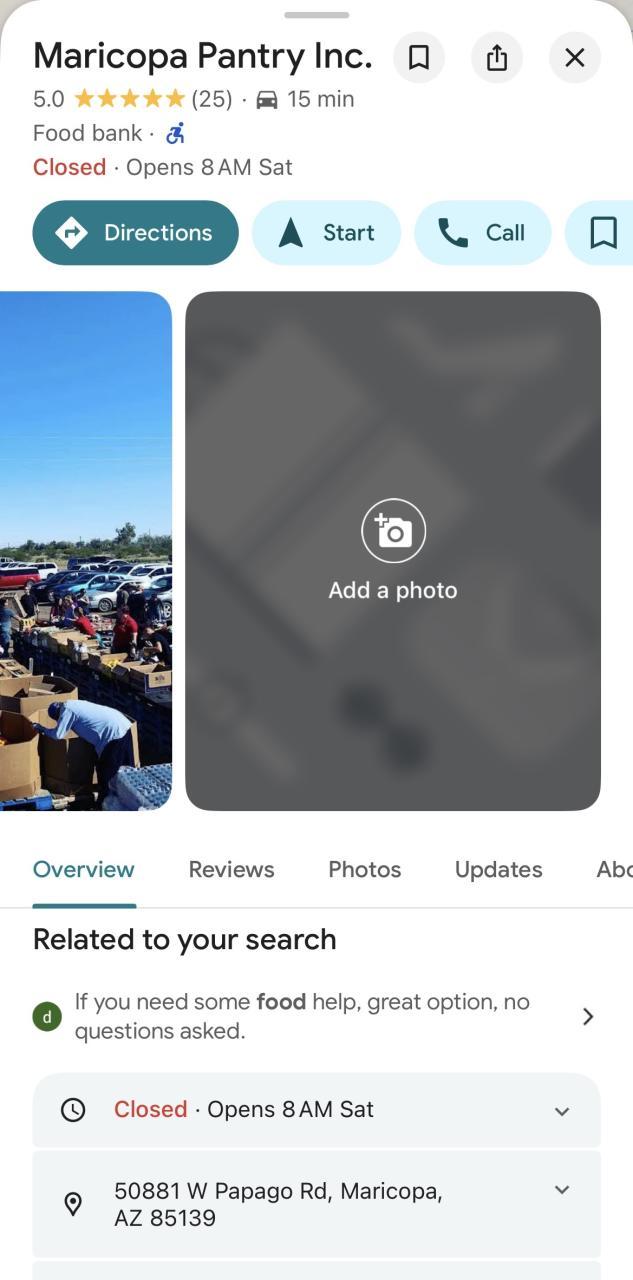Expand the opening hours row
Image resolution: width=633 pixels, height=1280 pixels.
pyautogui.click(x=316, y=1110)
